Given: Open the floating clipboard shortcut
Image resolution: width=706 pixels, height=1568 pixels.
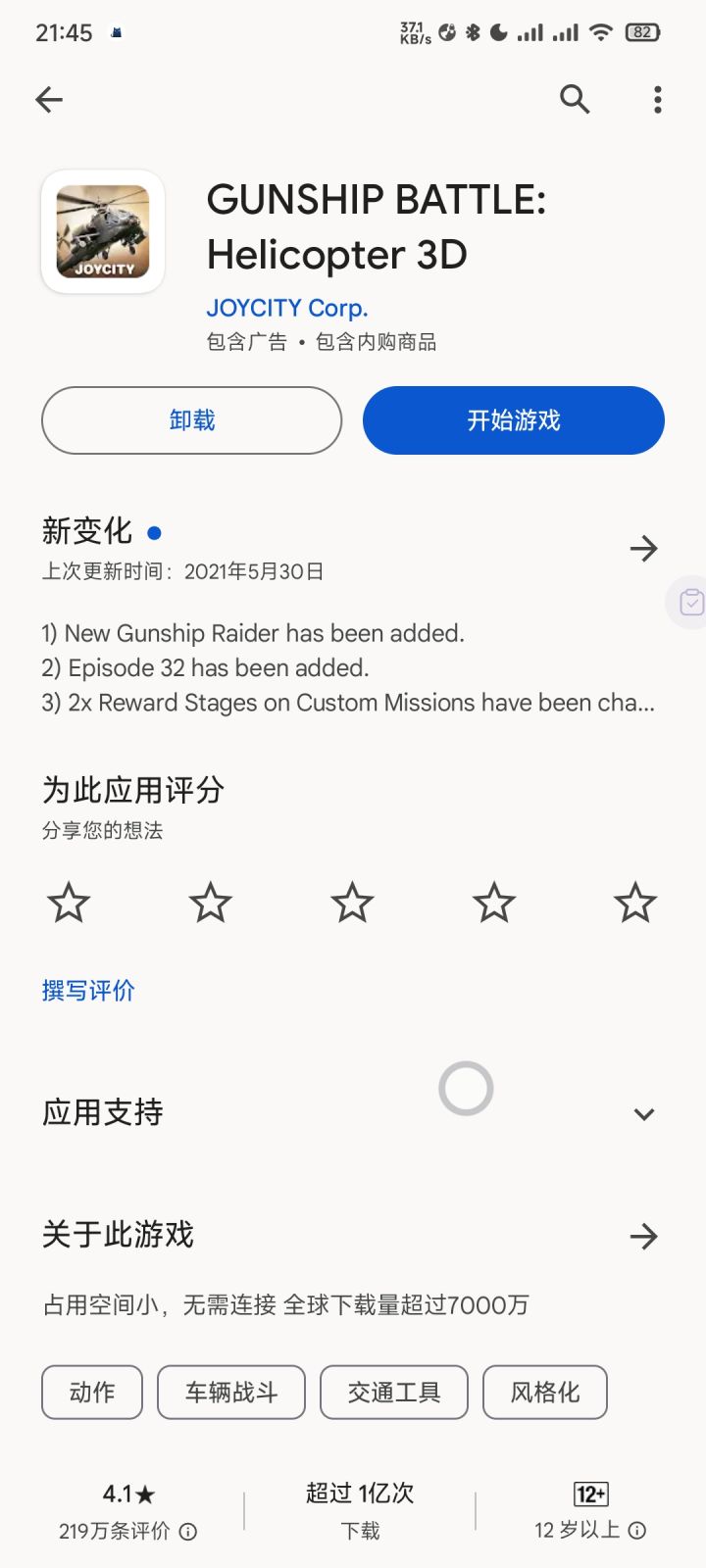Looking at the screenshot, I should coord(690,602).
